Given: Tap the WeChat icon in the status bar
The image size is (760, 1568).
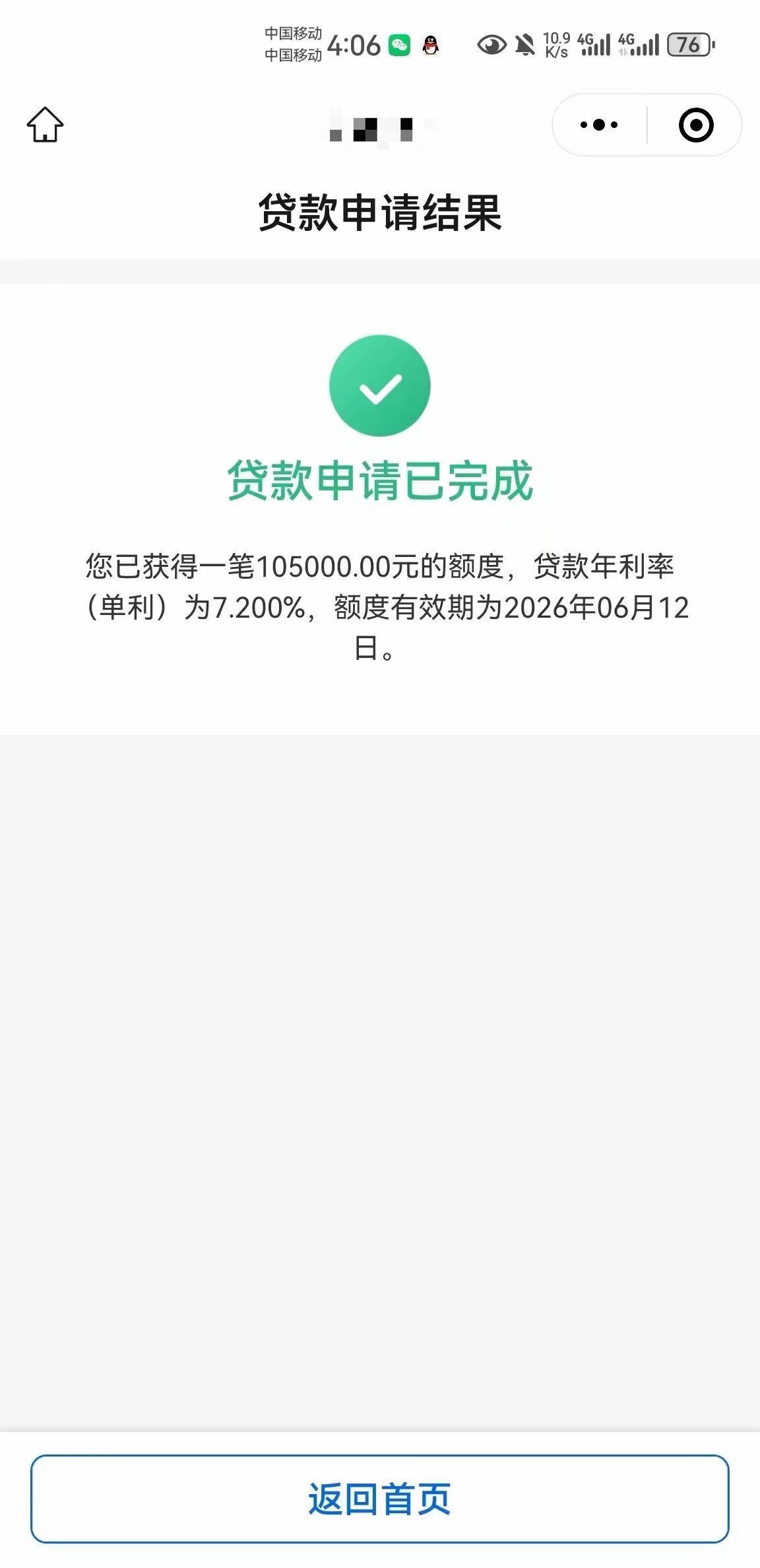Looking at the screenshot, I should coord(399,46).
